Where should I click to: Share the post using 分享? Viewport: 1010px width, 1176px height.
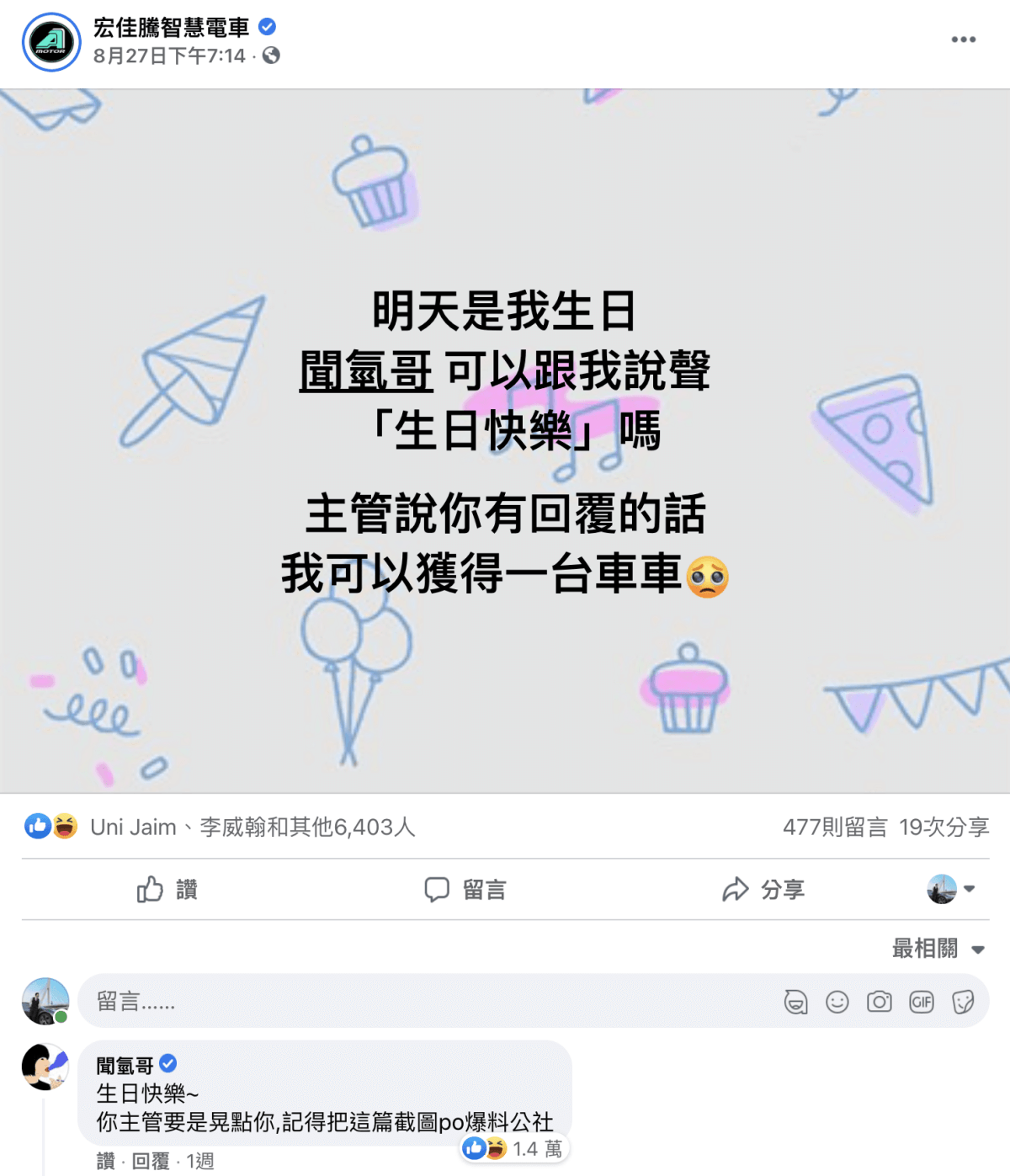pos(763,890)
